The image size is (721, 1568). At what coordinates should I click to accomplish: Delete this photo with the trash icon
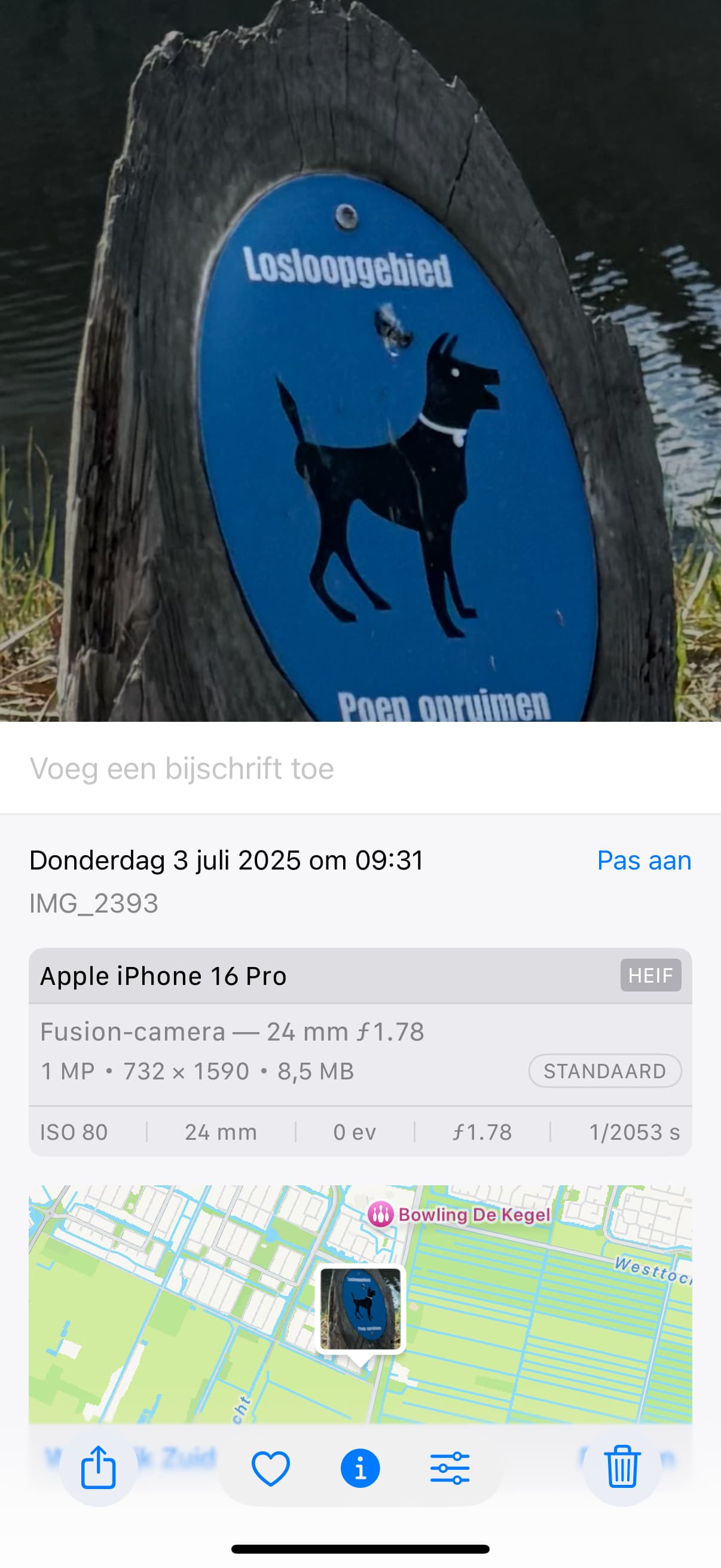[622, 1468]
